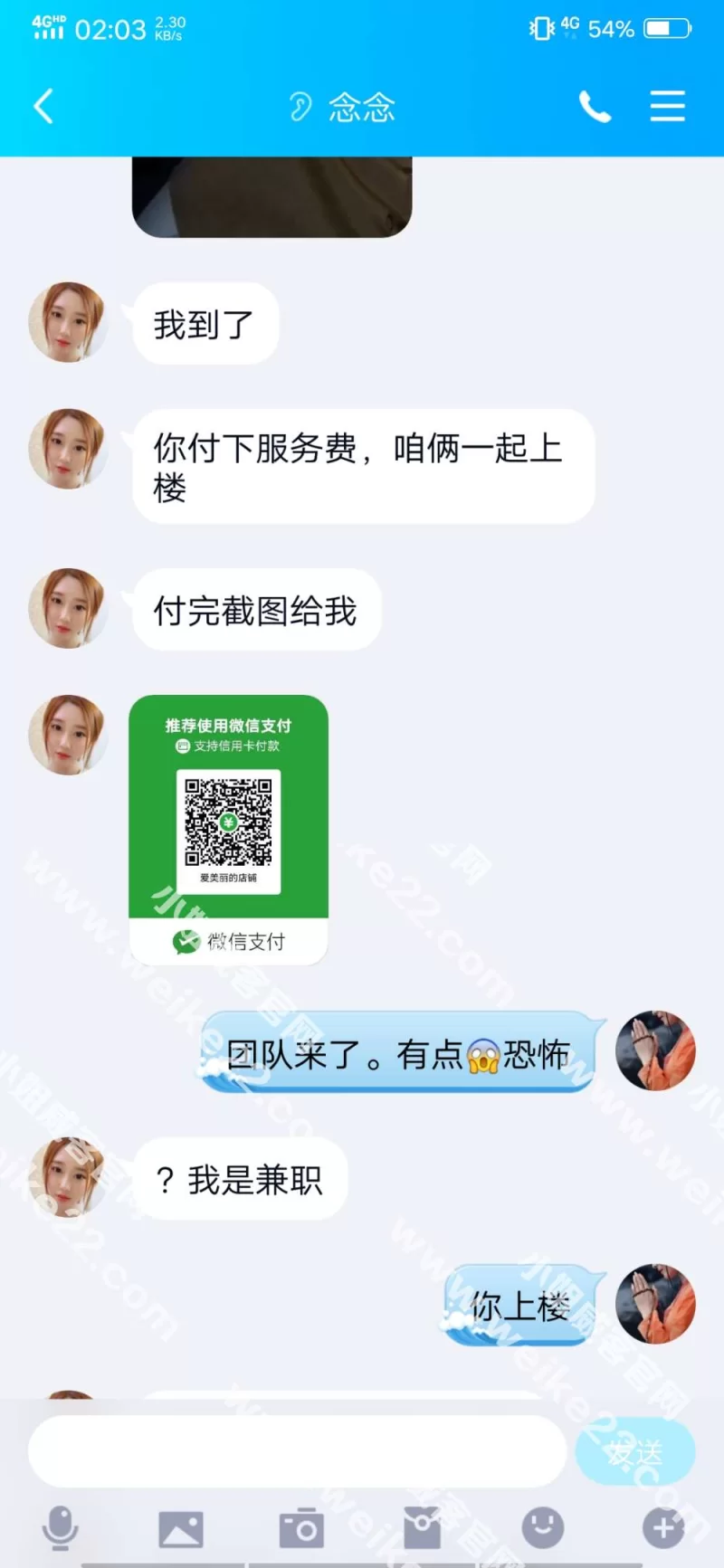Open the emoji sticker panel
The width and height of the screenshot is (724, 1568).
tap(543, 1528)
